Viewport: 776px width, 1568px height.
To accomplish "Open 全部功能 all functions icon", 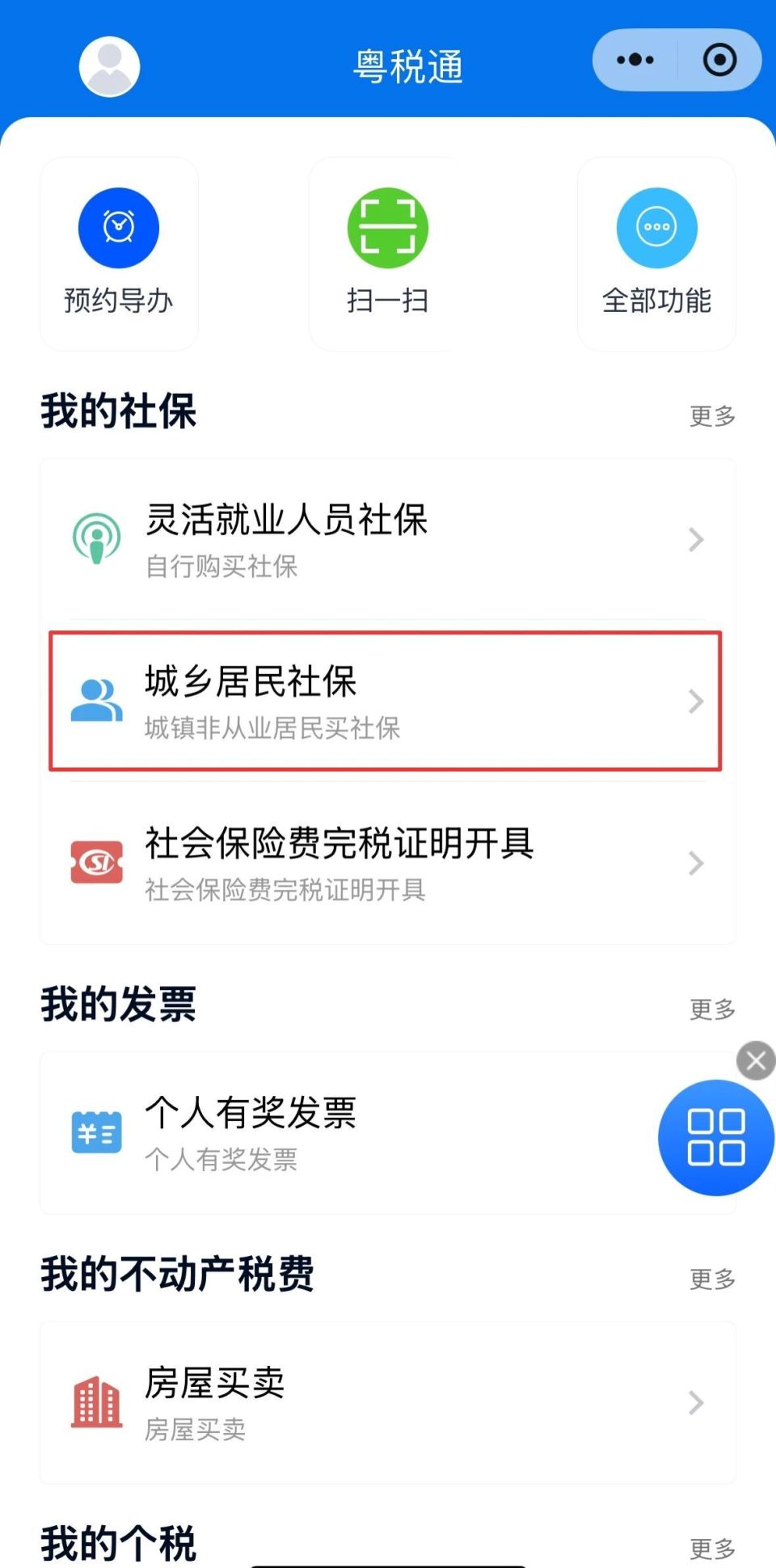I will click(x=657, y=227).
